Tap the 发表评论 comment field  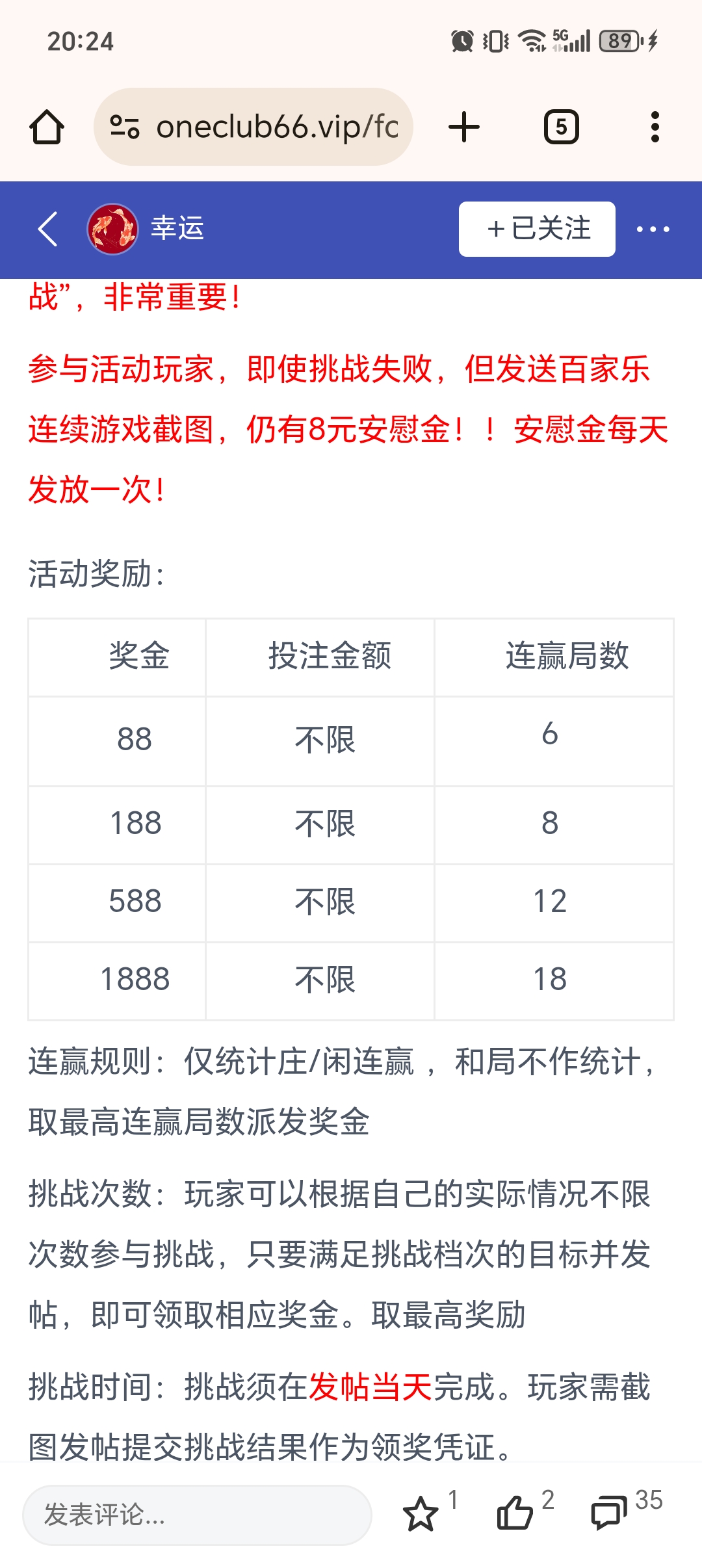tap(197, 1515)
